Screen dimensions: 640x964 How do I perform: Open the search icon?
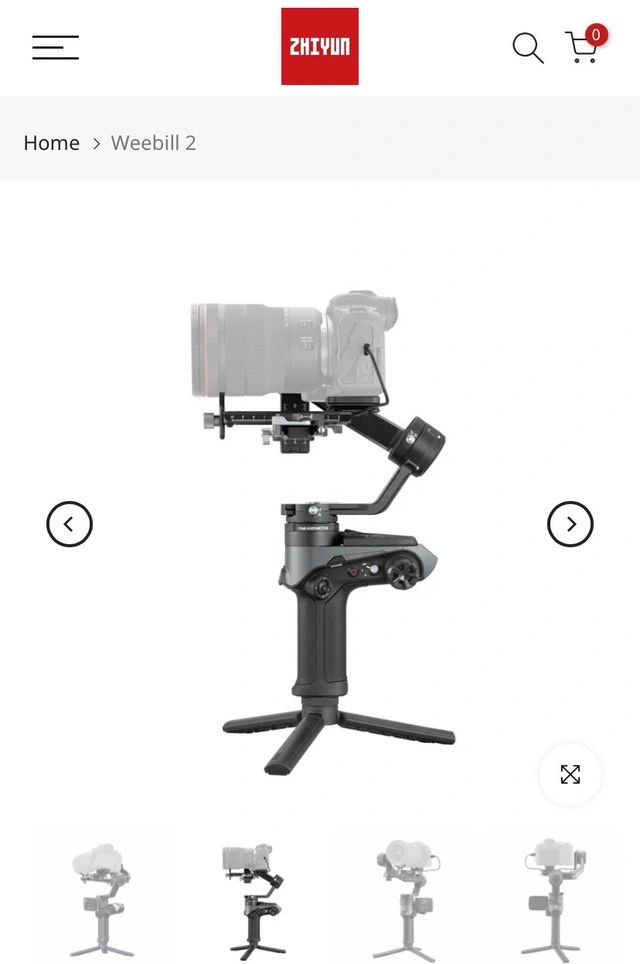(x=527, y=47)
